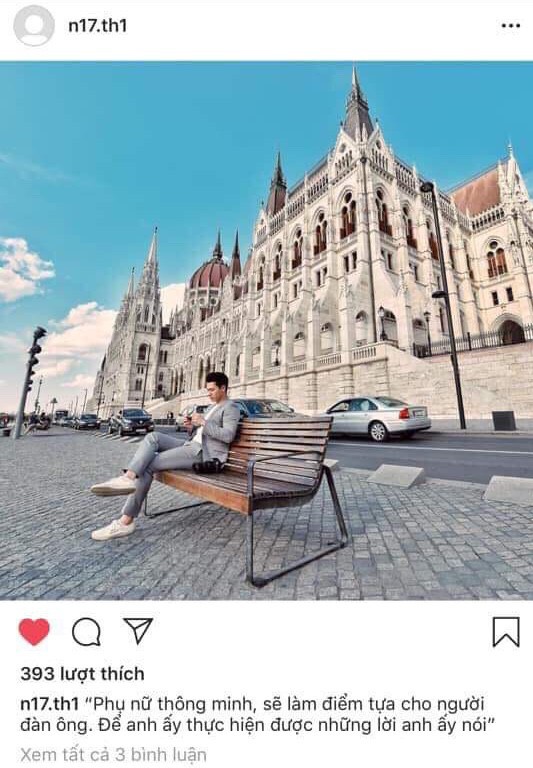The height and width of the screenshot is (768, 533).
Task: Open n17.th1's profile picture
Action: click(34, 25)
